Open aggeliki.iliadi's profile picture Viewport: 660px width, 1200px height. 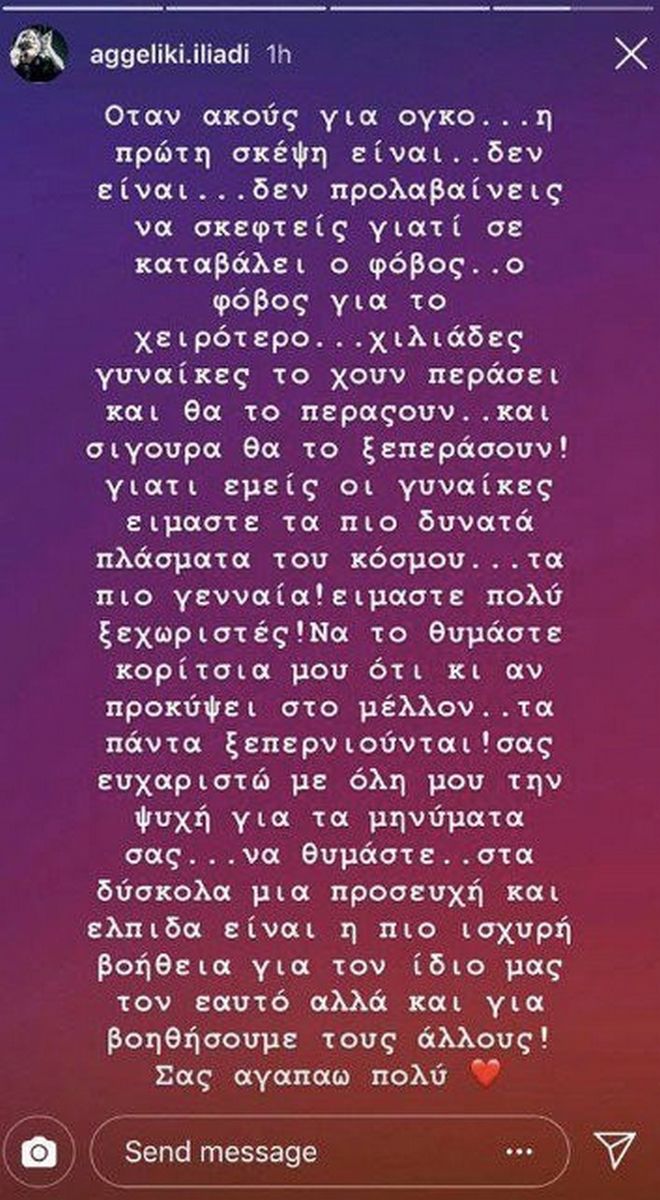(38, 54)
